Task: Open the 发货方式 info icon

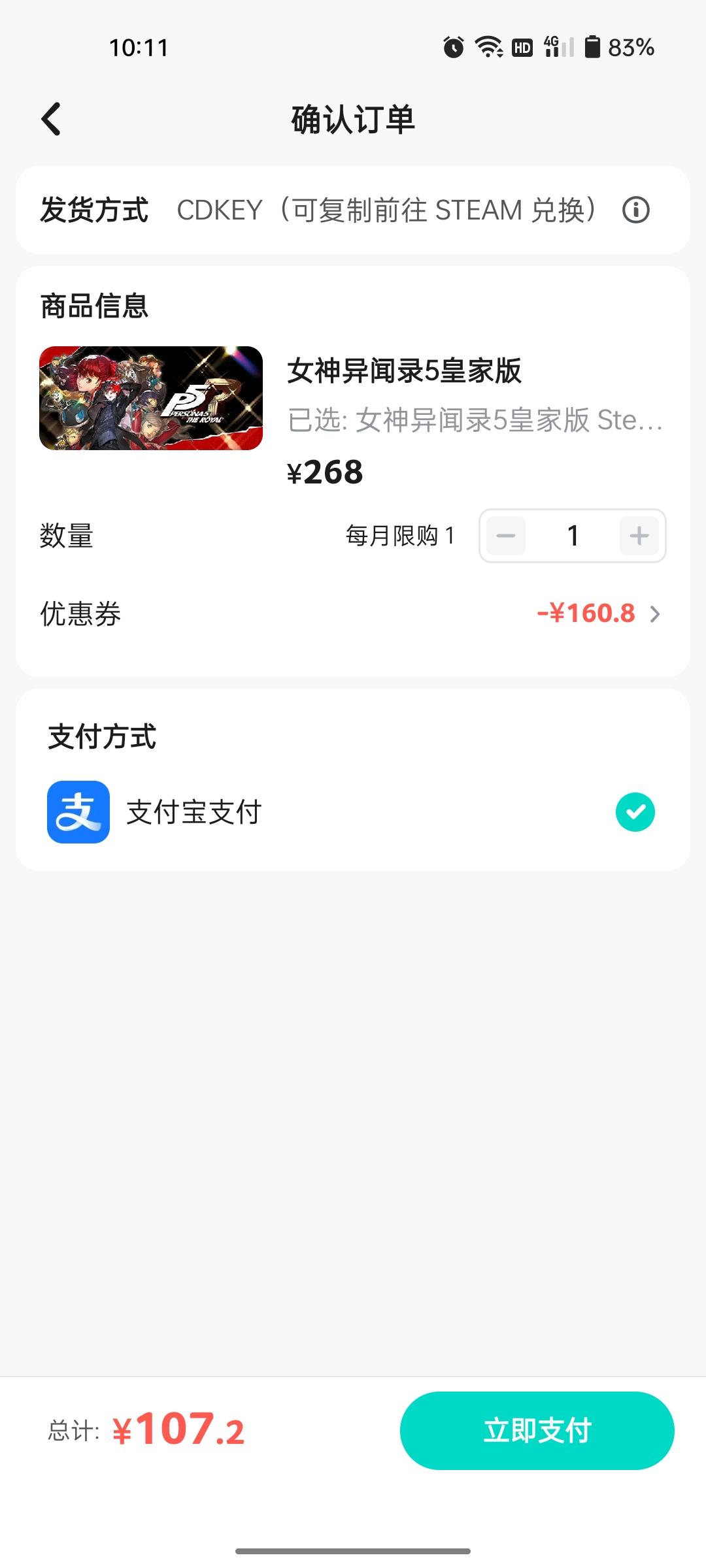Action: coord(635,210)
